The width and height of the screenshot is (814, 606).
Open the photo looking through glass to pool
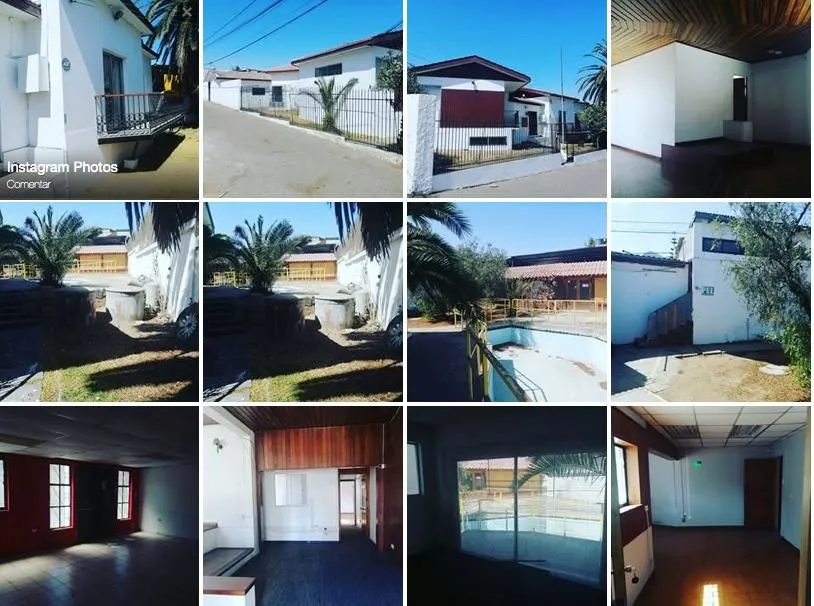tap(506, 505)
